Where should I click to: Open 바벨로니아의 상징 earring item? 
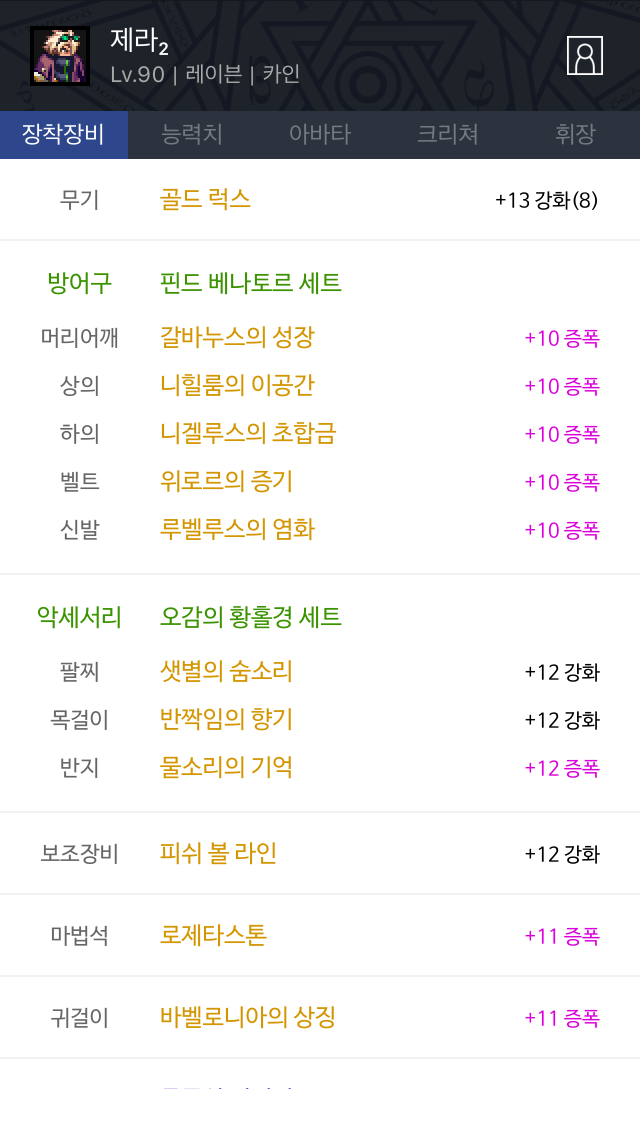248,1017
